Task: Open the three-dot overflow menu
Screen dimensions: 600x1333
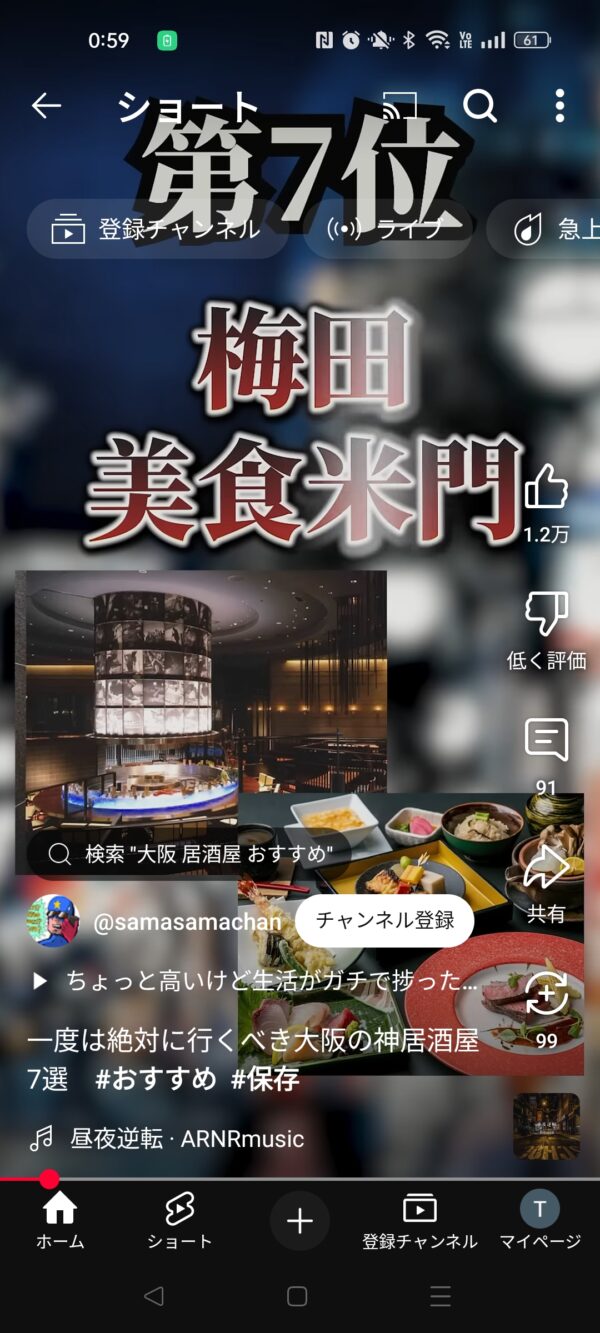Action: click(x=560, y=105)
